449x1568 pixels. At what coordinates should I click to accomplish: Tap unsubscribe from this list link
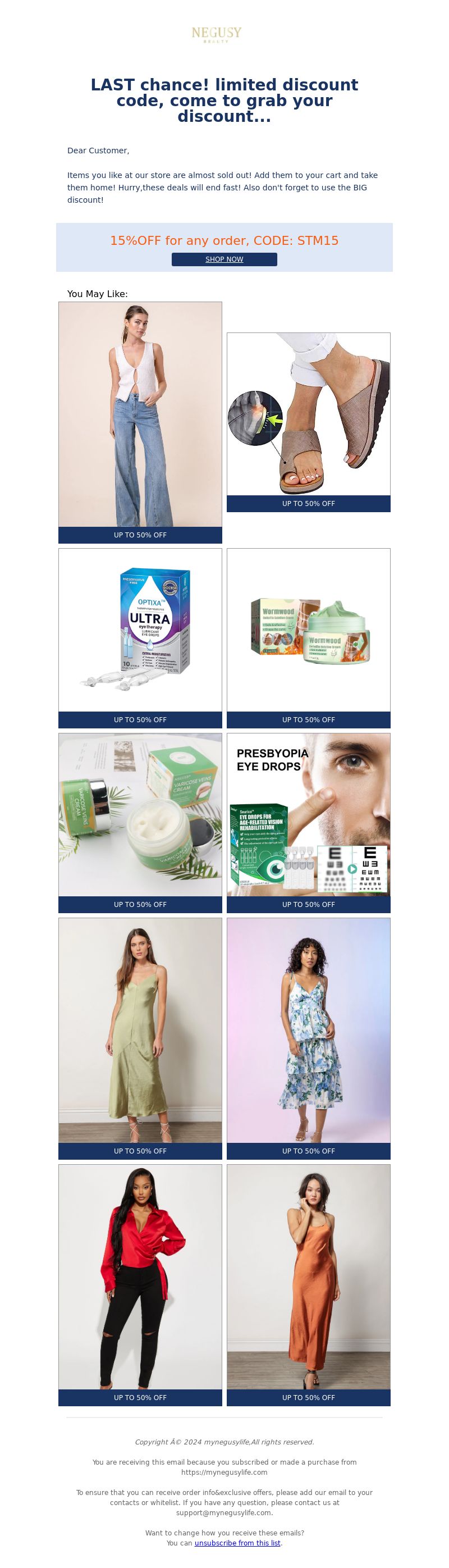237,1543
